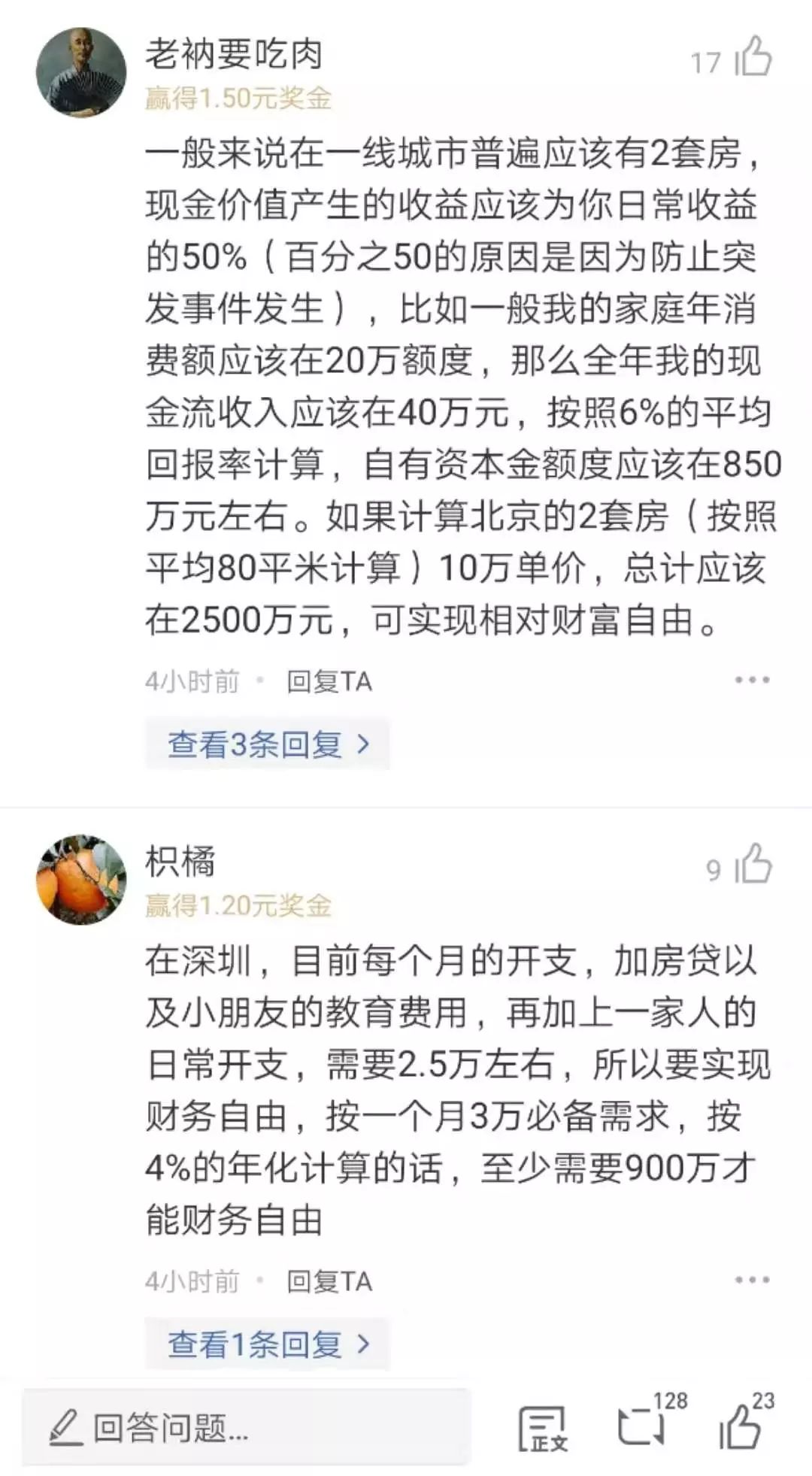Open overflow menu on 老衲要吃肉's answer
This screenshot has height=1476, width=812.
click(752, 680)
